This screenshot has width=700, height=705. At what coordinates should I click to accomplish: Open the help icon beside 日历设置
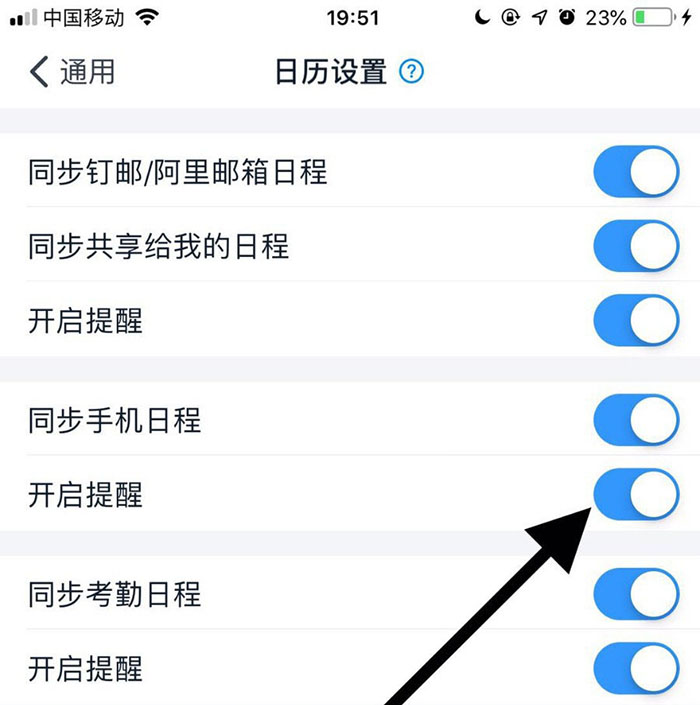point(411,72)
